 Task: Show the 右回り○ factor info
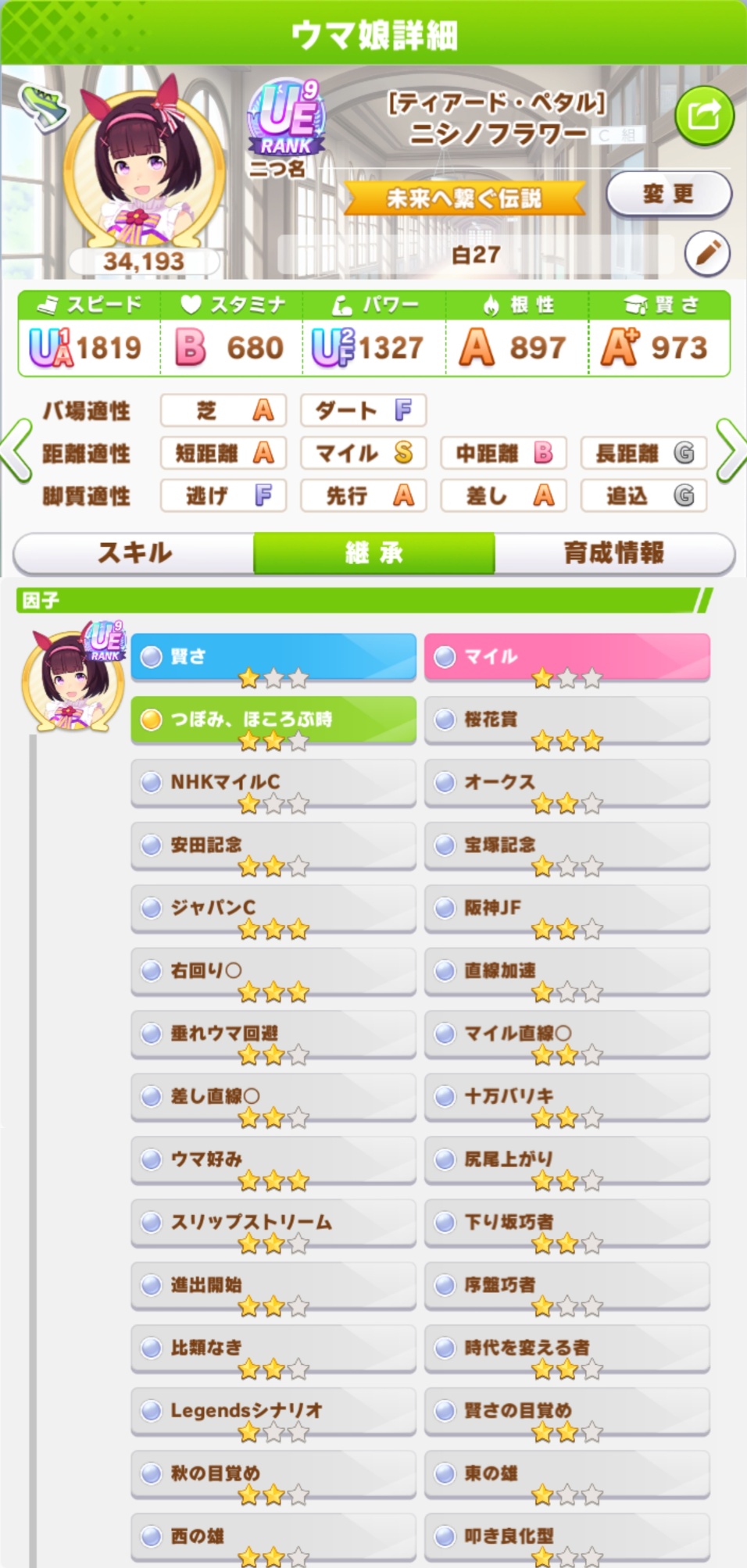(273, 971)
